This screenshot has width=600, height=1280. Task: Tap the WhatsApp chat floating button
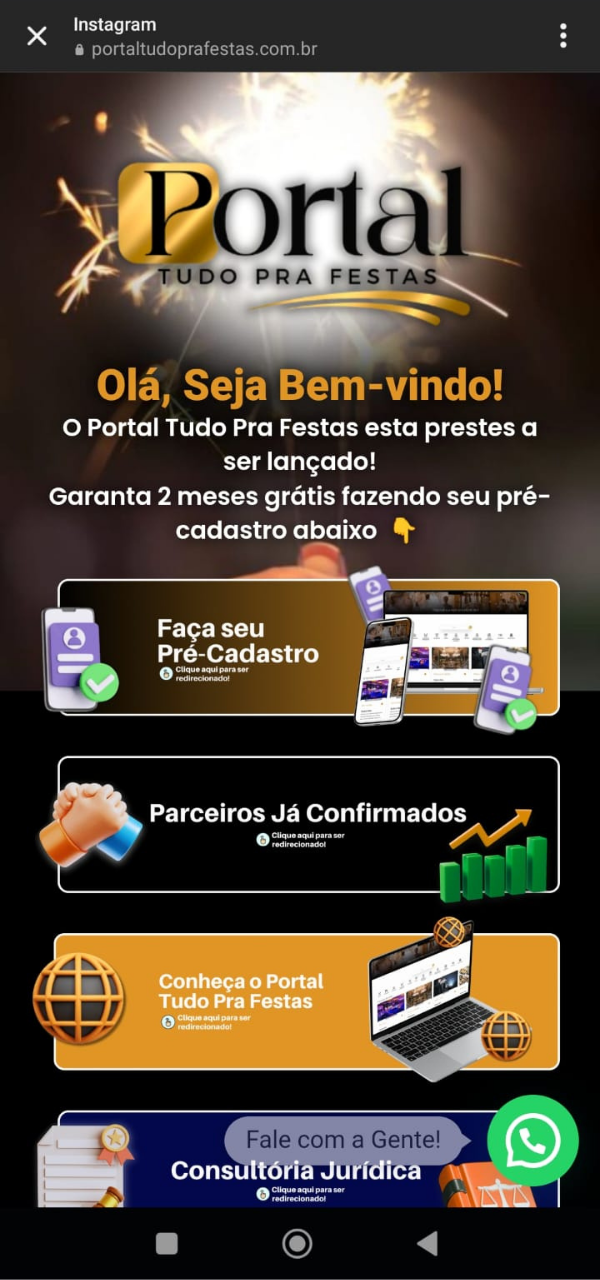tap(532, 1141)
